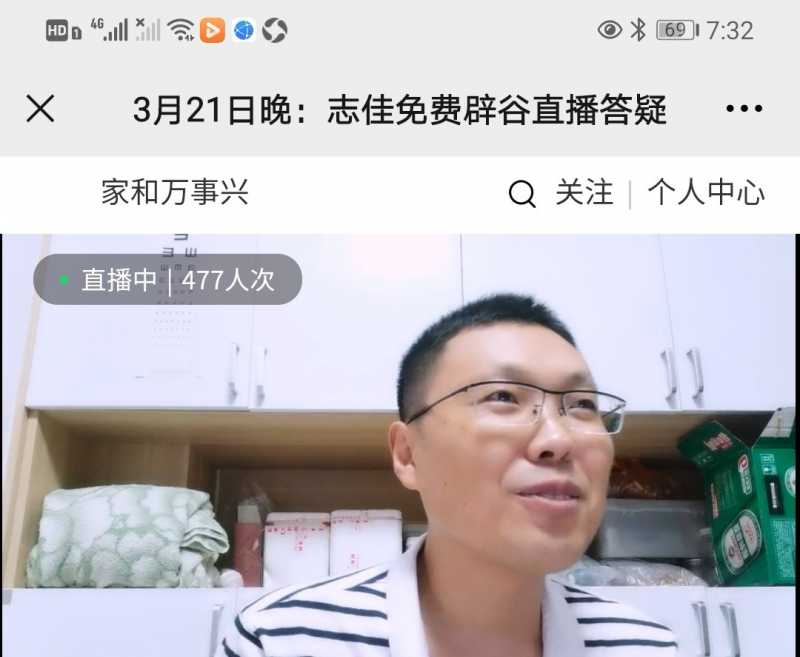Open the 家和万事兴 channel name
800x657 pixels.
click(174, 193)
